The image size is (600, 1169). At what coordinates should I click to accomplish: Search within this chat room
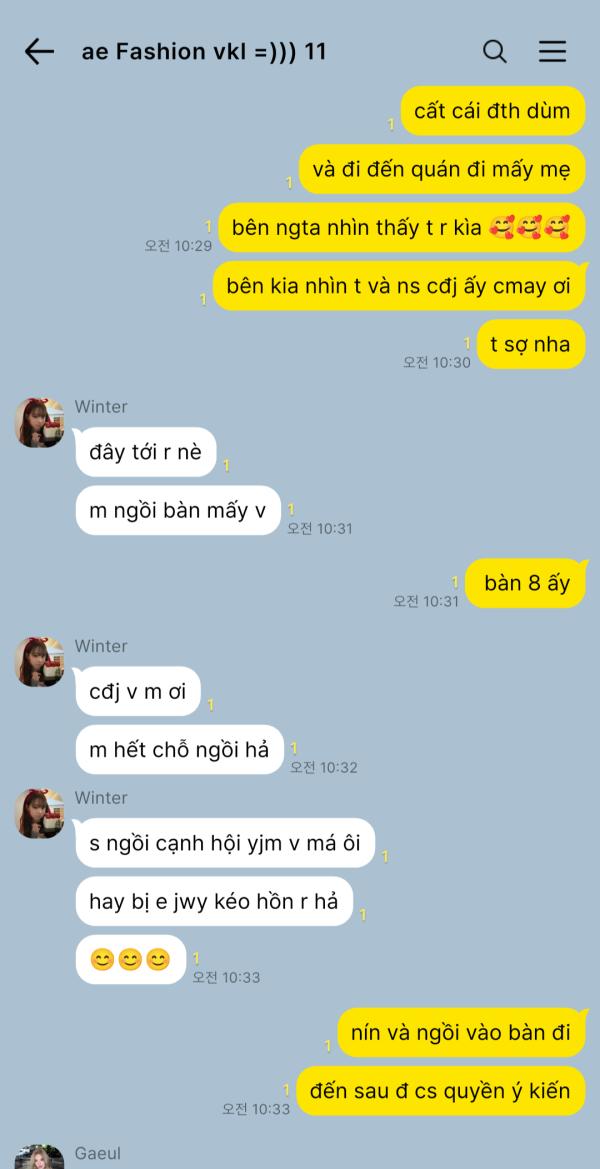coord(495,52)
